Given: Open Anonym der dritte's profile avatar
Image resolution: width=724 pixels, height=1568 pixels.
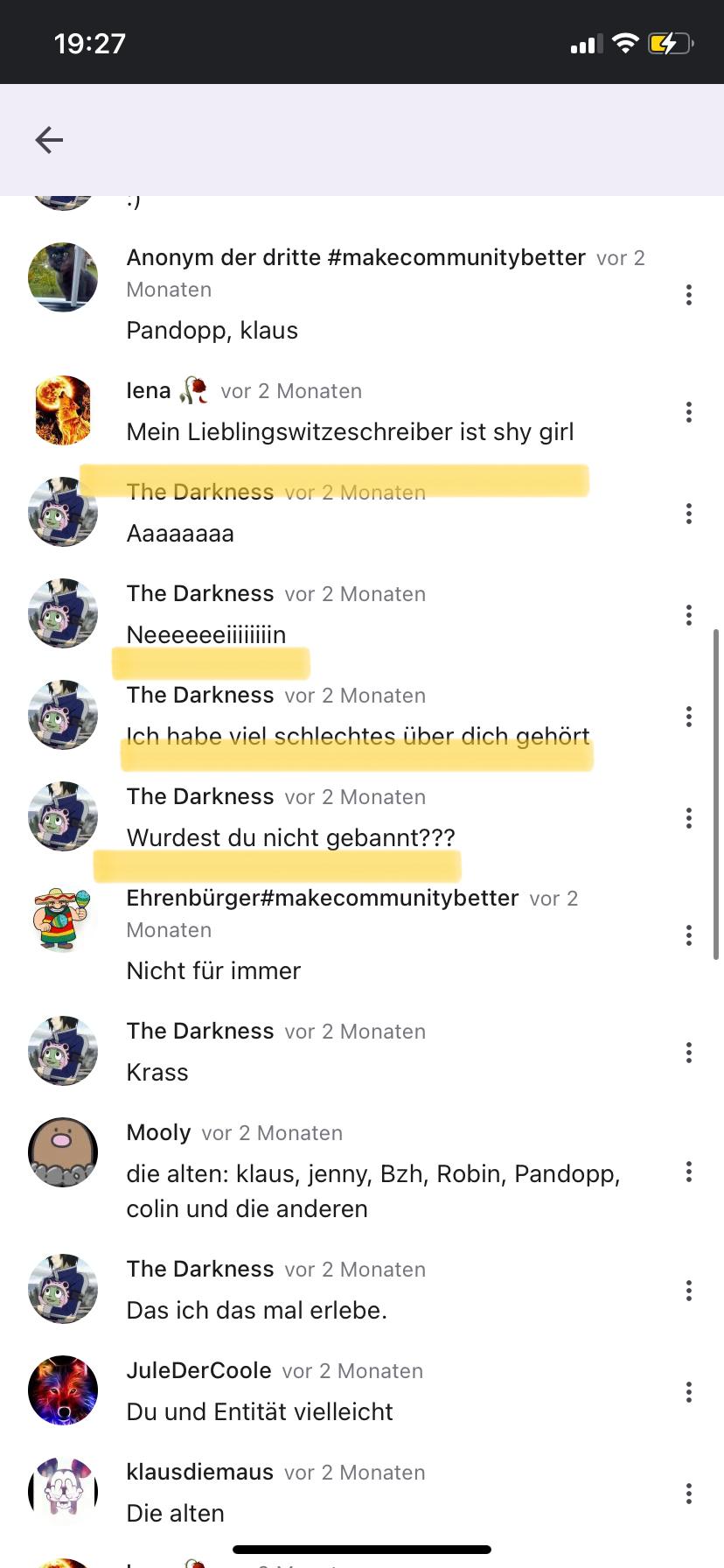Looking at the screenshot, I should [x=63, y=277].
